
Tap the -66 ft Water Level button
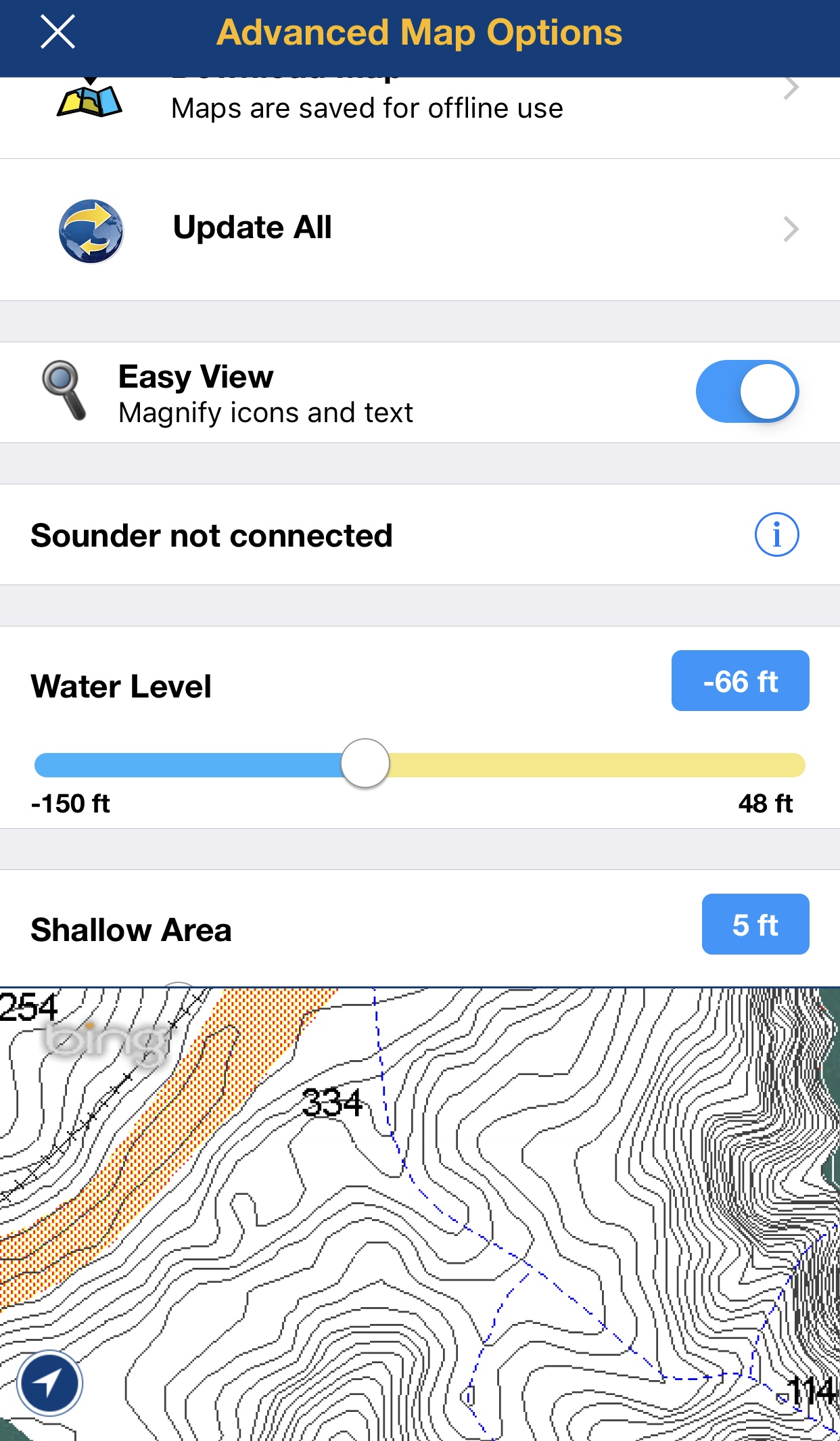(740, 681)
